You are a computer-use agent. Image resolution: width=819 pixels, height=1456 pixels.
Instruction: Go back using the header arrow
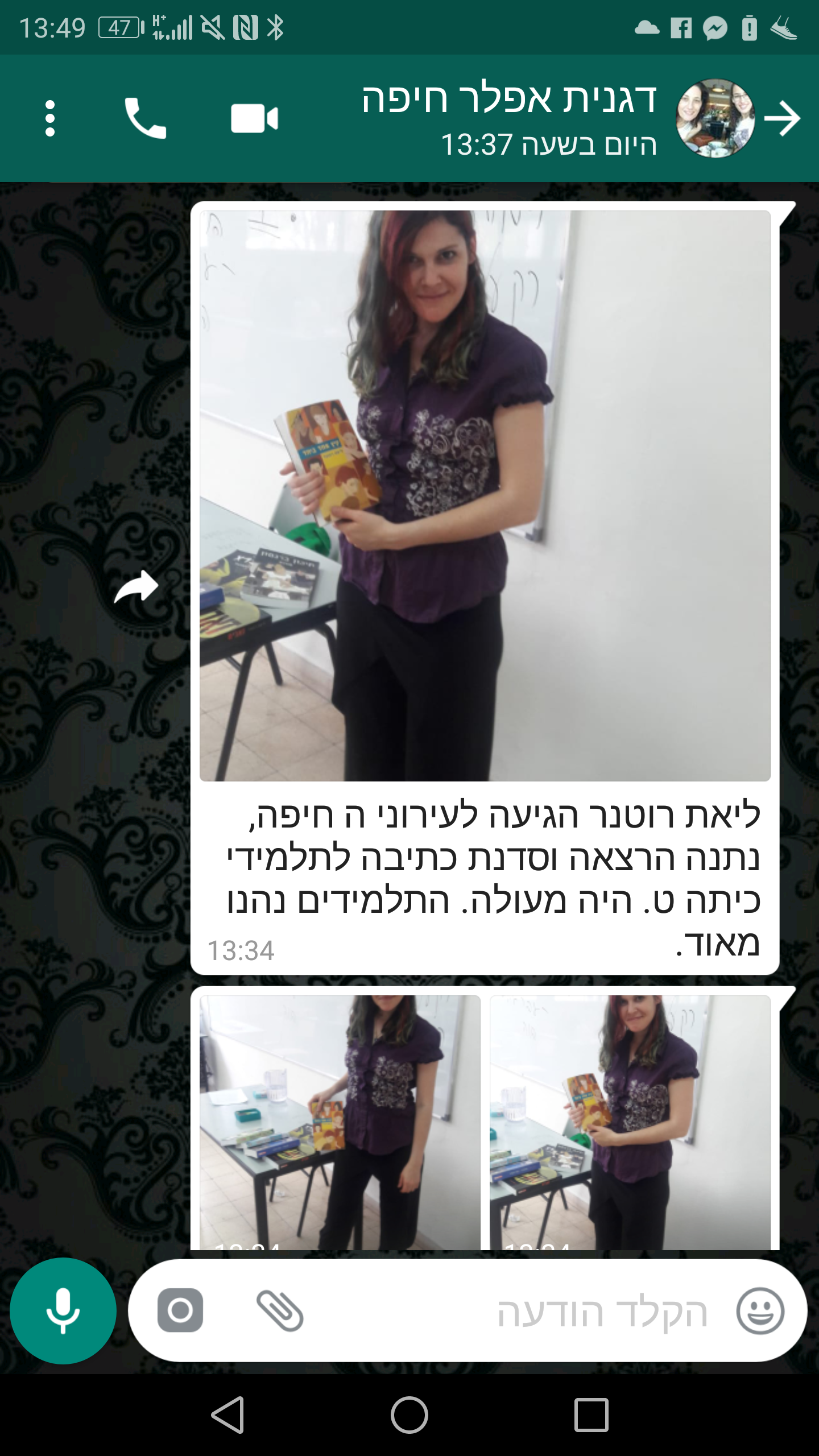pyautogui.click(x=783, y=118)
